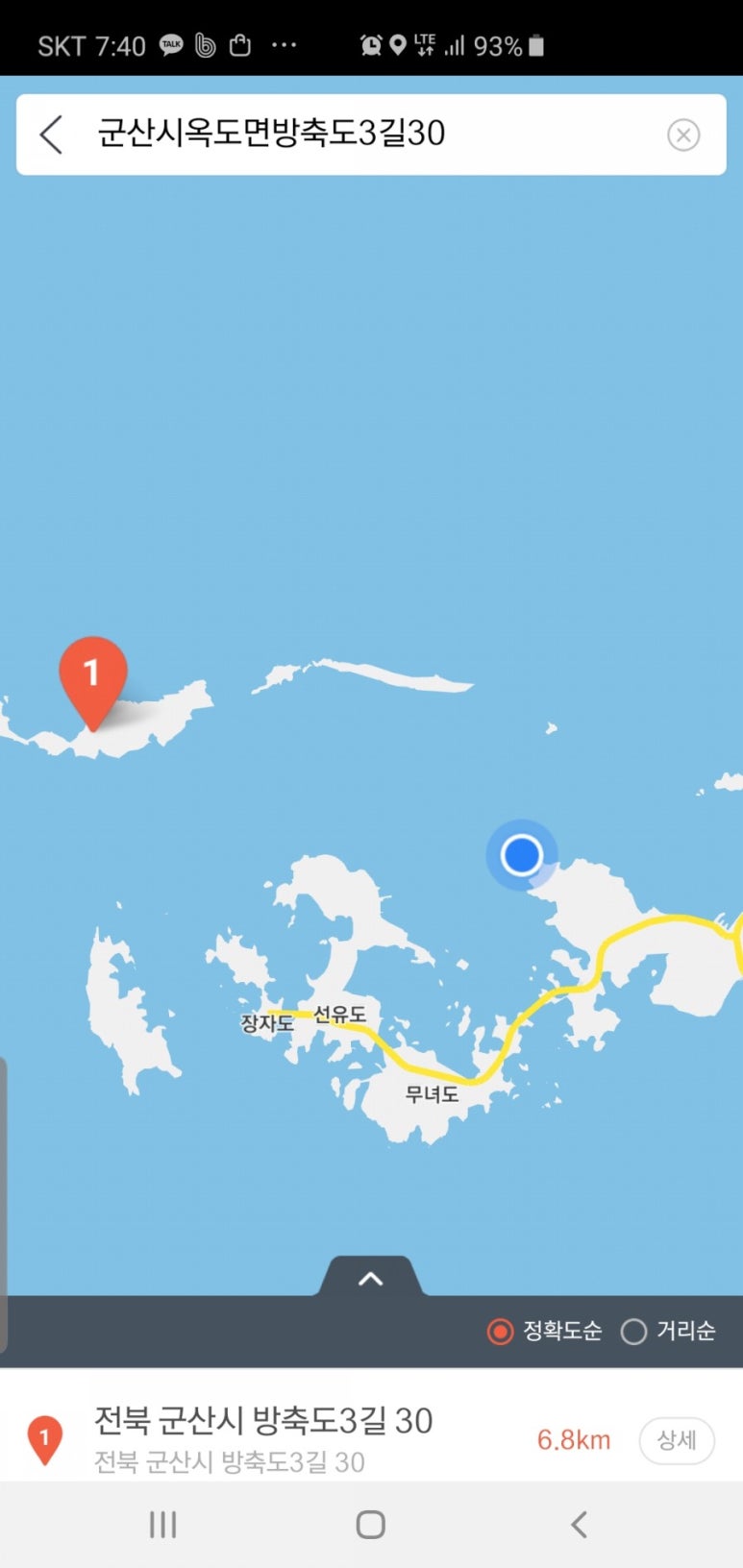Viewport: 743px width, 1568px height.
Task: Go to the system home screen
Action: [370, 1524]
